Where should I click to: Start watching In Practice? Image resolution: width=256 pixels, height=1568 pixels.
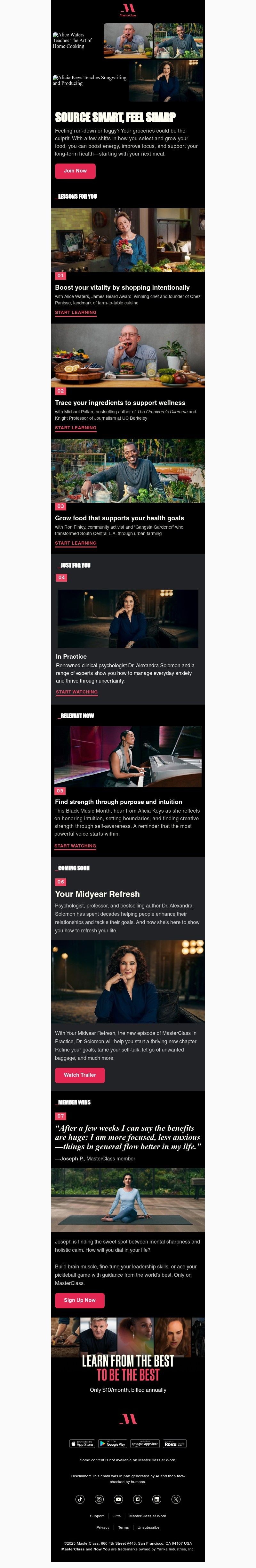pos(77,692)
